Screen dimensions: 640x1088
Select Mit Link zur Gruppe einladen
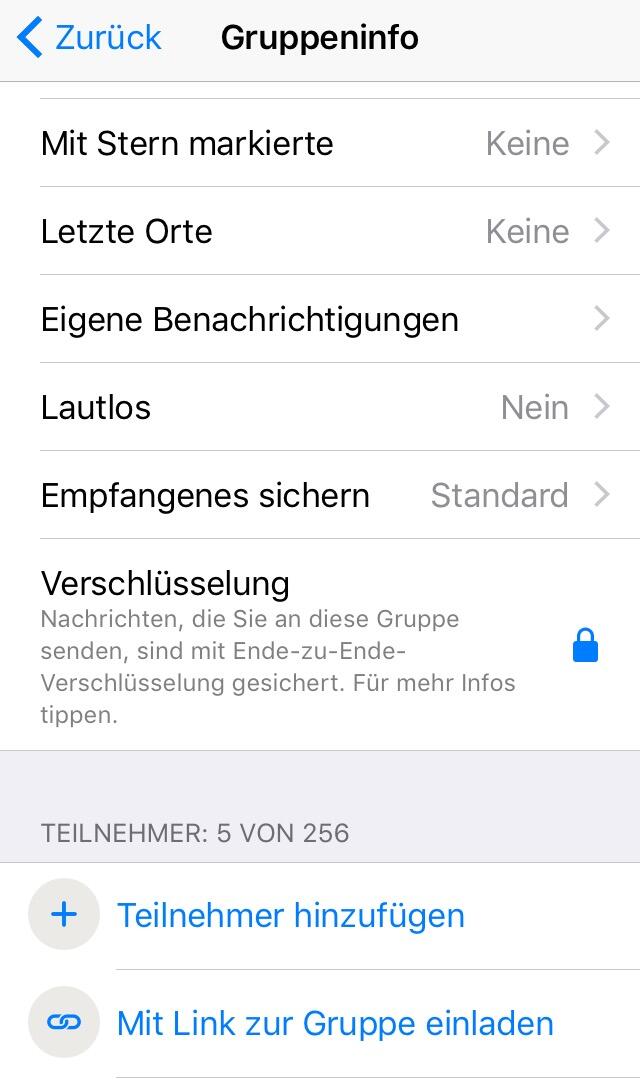tap(334, 1023)
